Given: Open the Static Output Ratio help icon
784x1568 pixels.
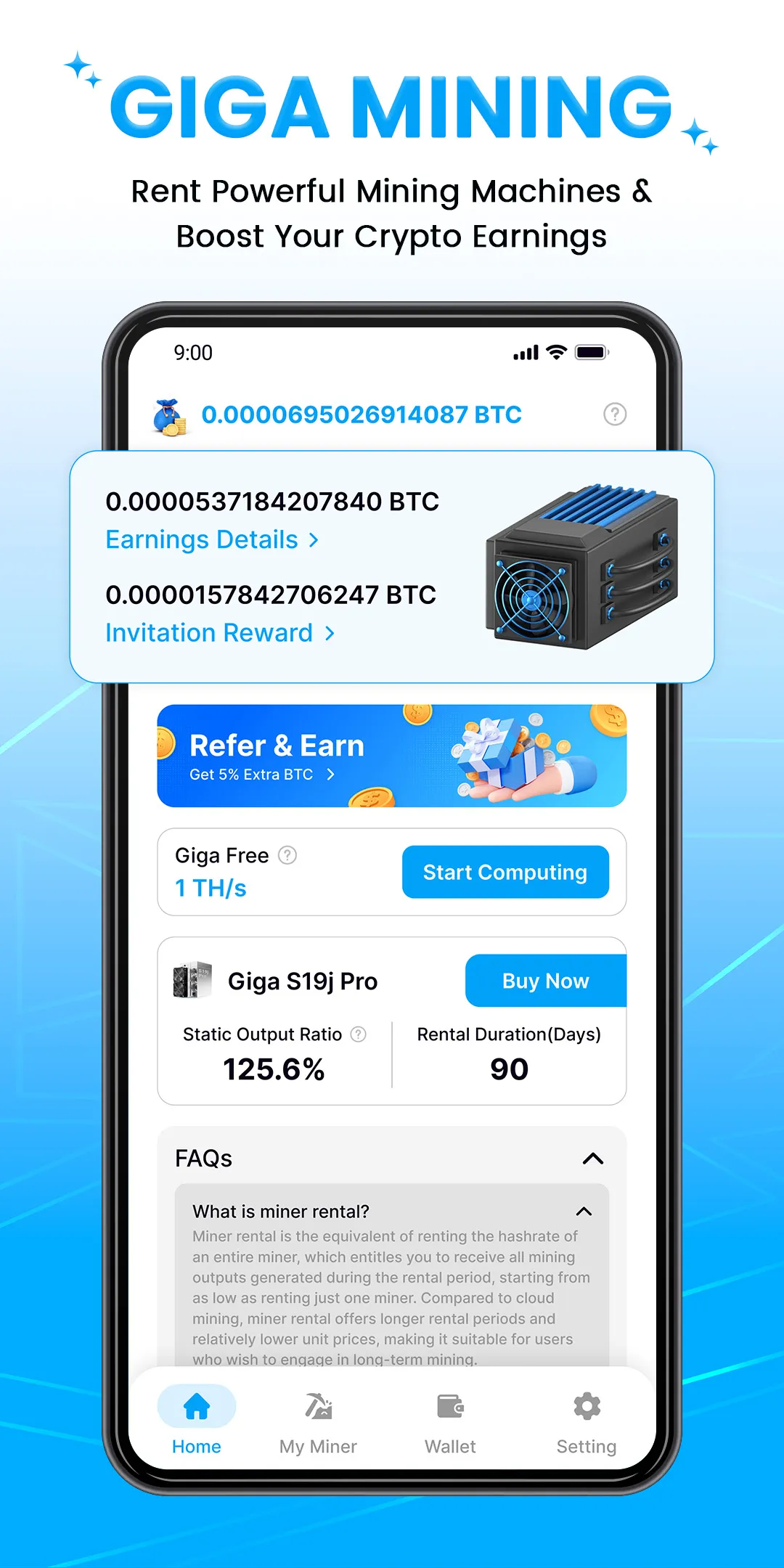Looking at the screenshot, I should click(357, 1034).
